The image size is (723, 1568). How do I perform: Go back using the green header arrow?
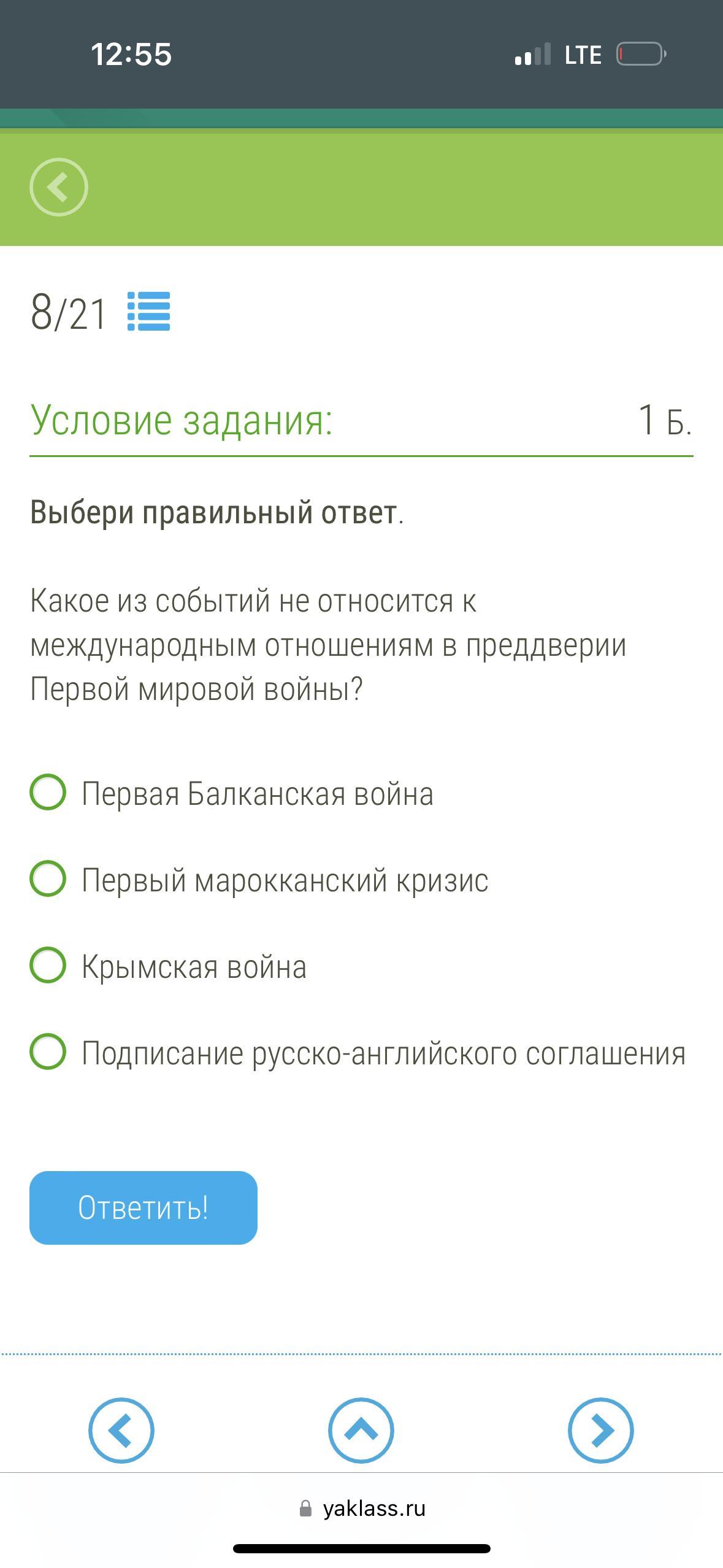click(59, 187)
